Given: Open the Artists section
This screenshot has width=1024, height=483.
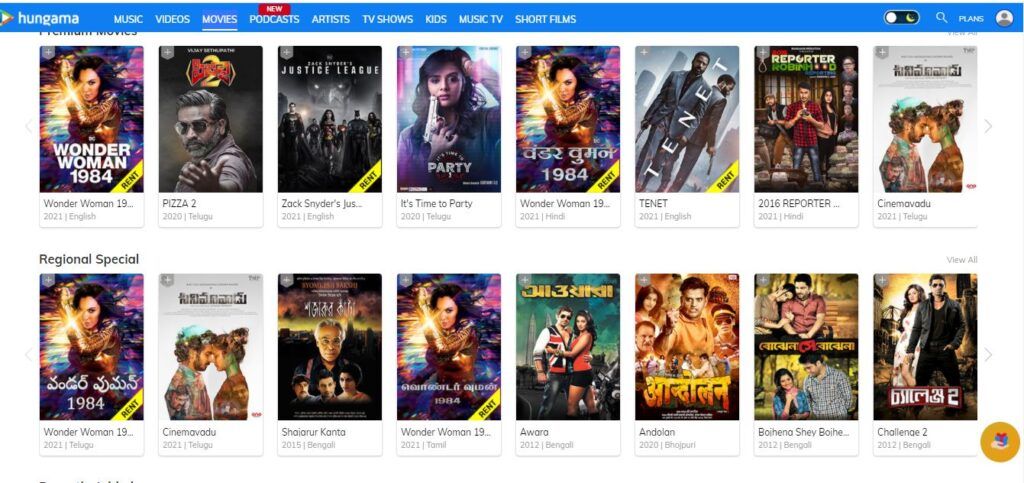Looking at the screenshot, I should pos(330,19).
